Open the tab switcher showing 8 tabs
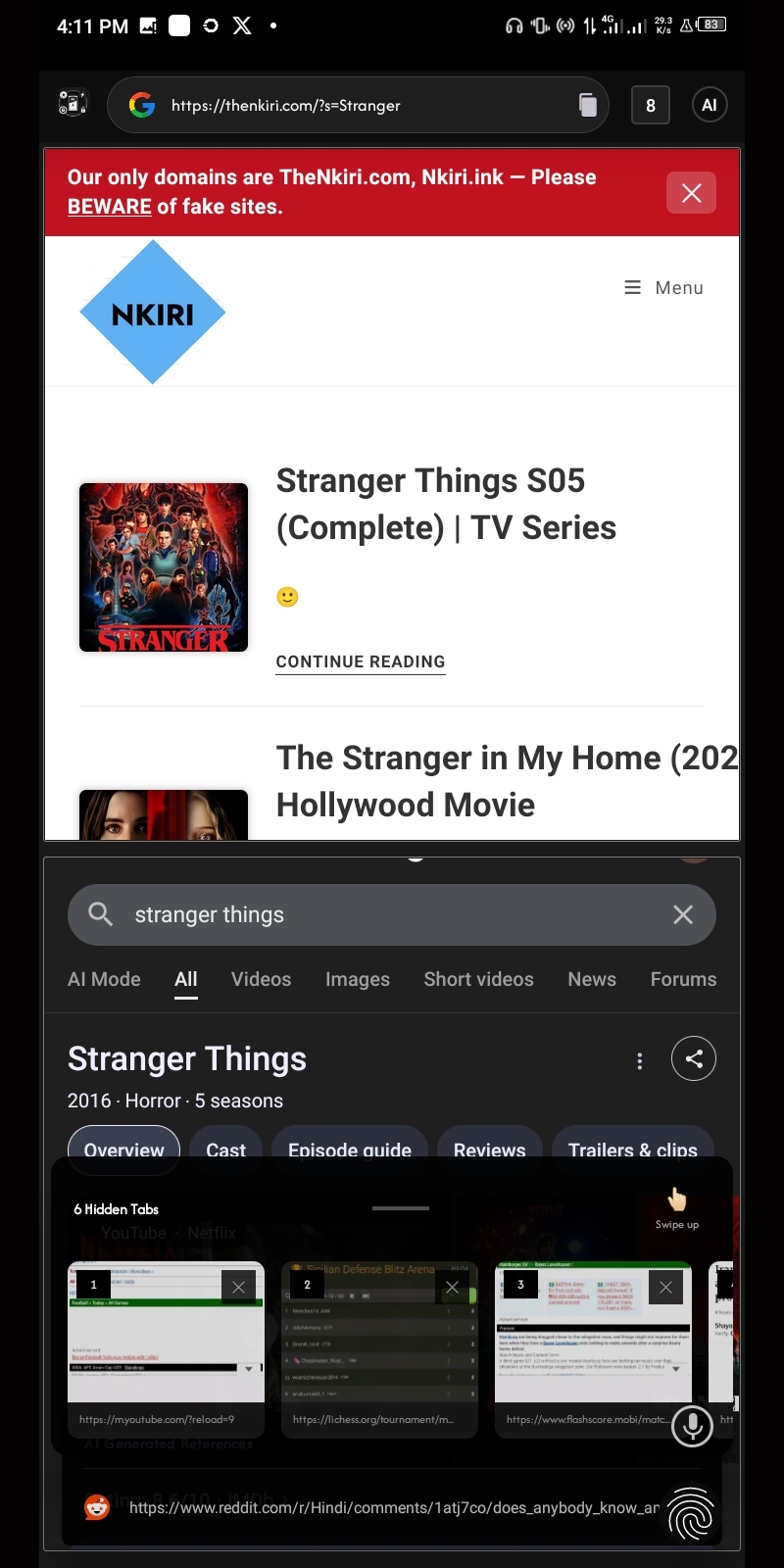Viewport: 784px width, 1568px height. [651, 105]
